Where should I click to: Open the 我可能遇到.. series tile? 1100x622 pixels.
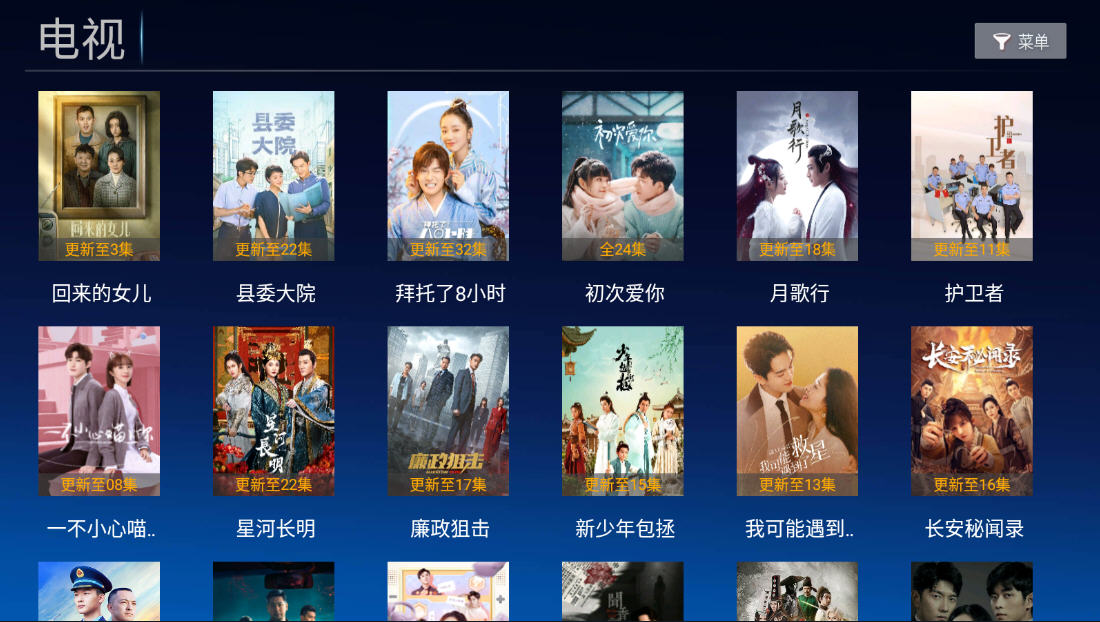(x=797, y=411)
